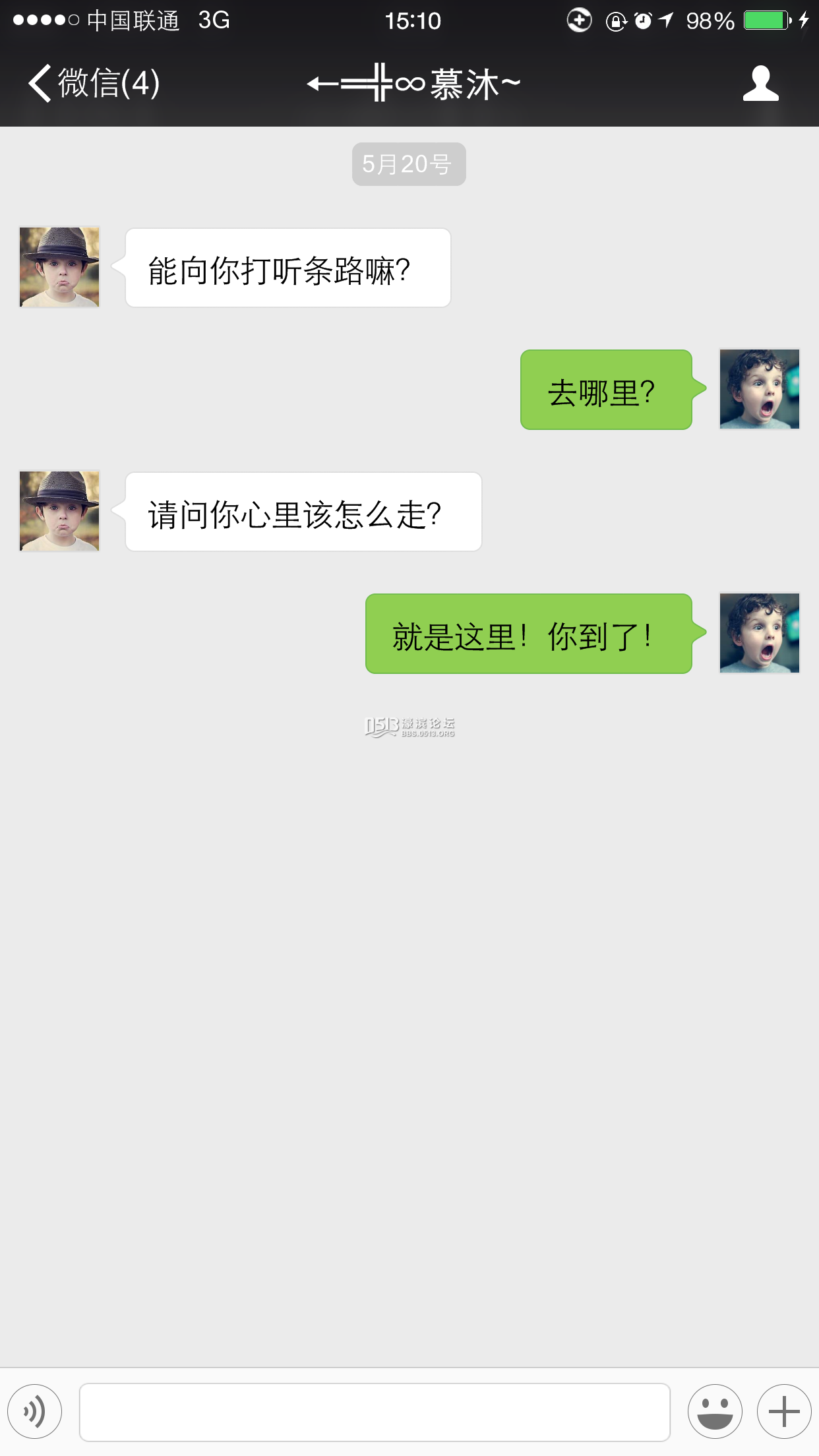Viewport: 819px width, 1456px height.
Task: View my avatar beside 去哪里
Action: pyautogui.click(x=759, y=389)
